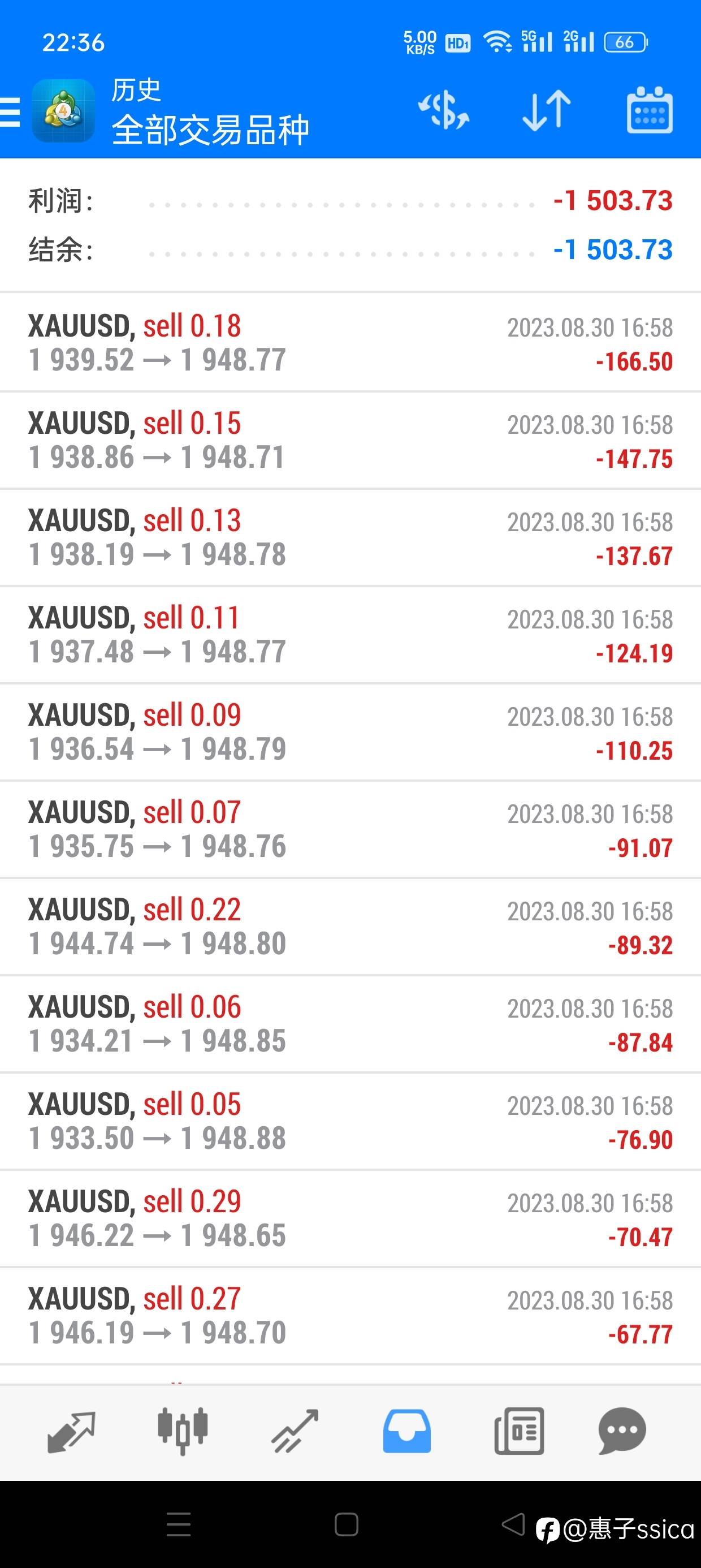View the XAUUSD sell 0.11 trade
Viewport: 701px width, 1568px height.
(350, 635)
